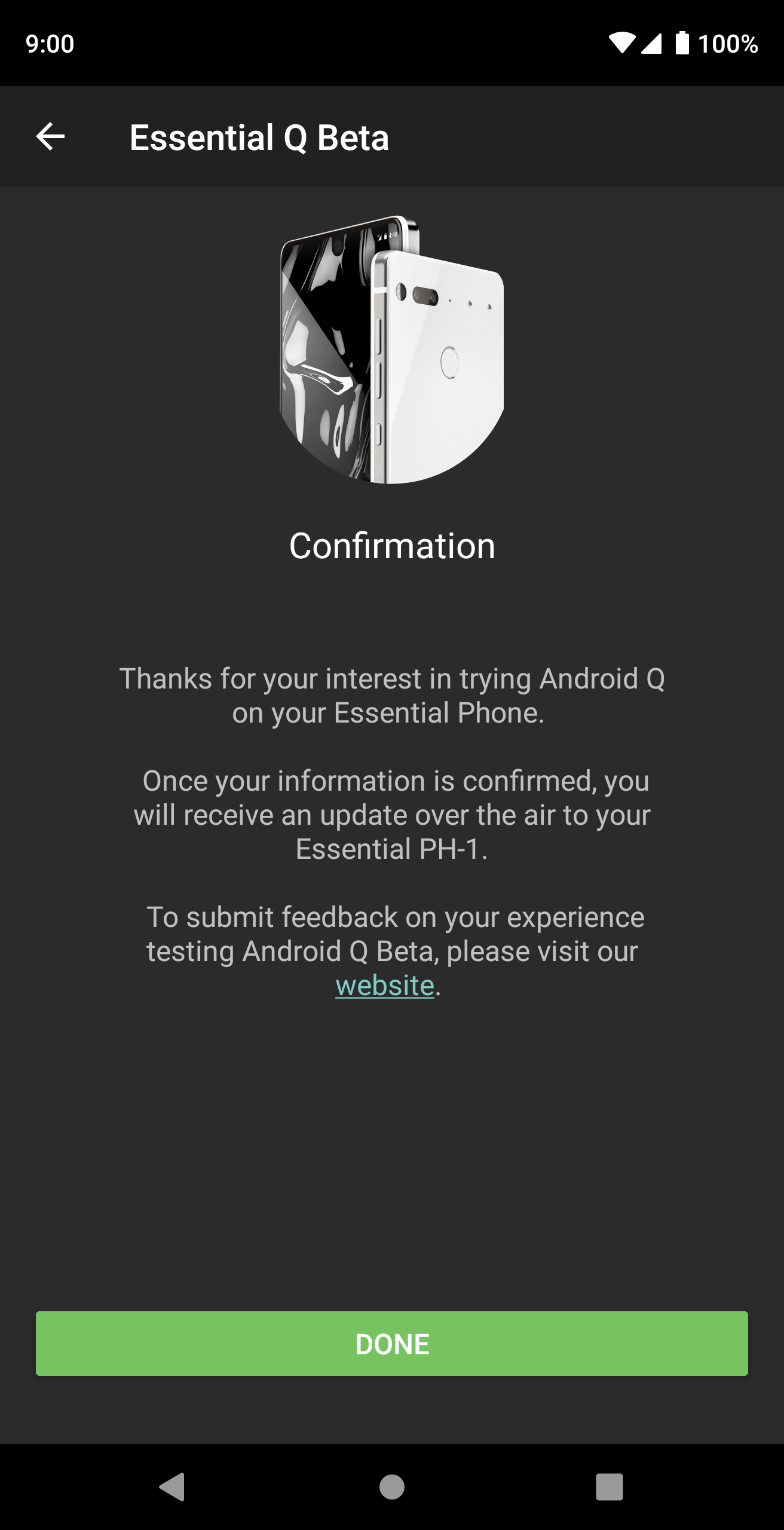Tap the 100% battery percentage text
This screenshot has width=784, height=1530.
pos(728,44)
